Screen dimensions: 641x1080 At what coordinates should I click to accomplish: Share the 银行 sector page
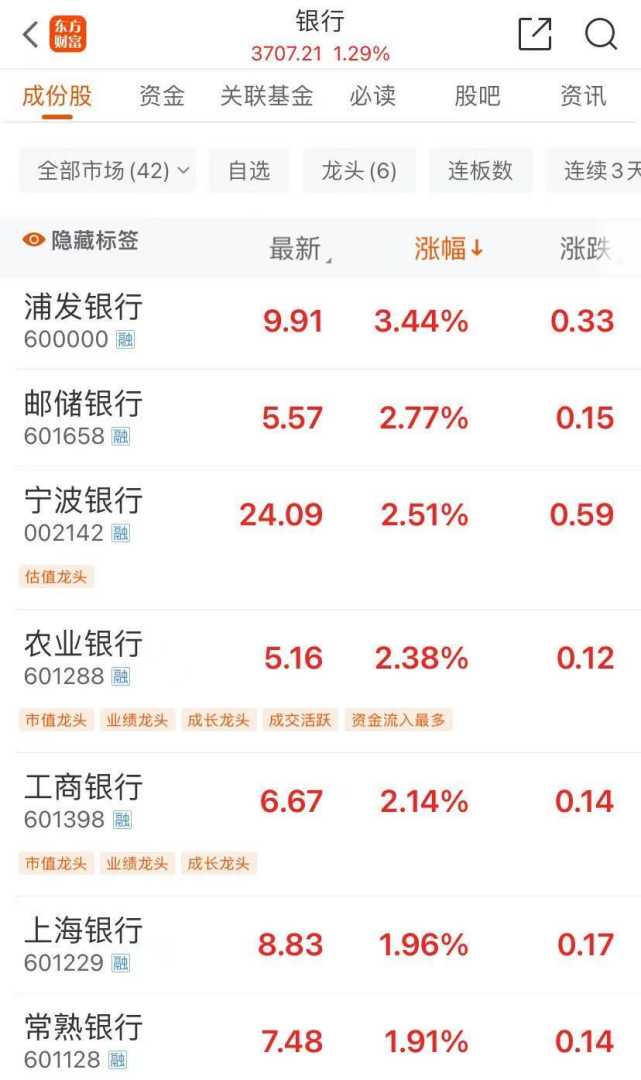[535, 34]
